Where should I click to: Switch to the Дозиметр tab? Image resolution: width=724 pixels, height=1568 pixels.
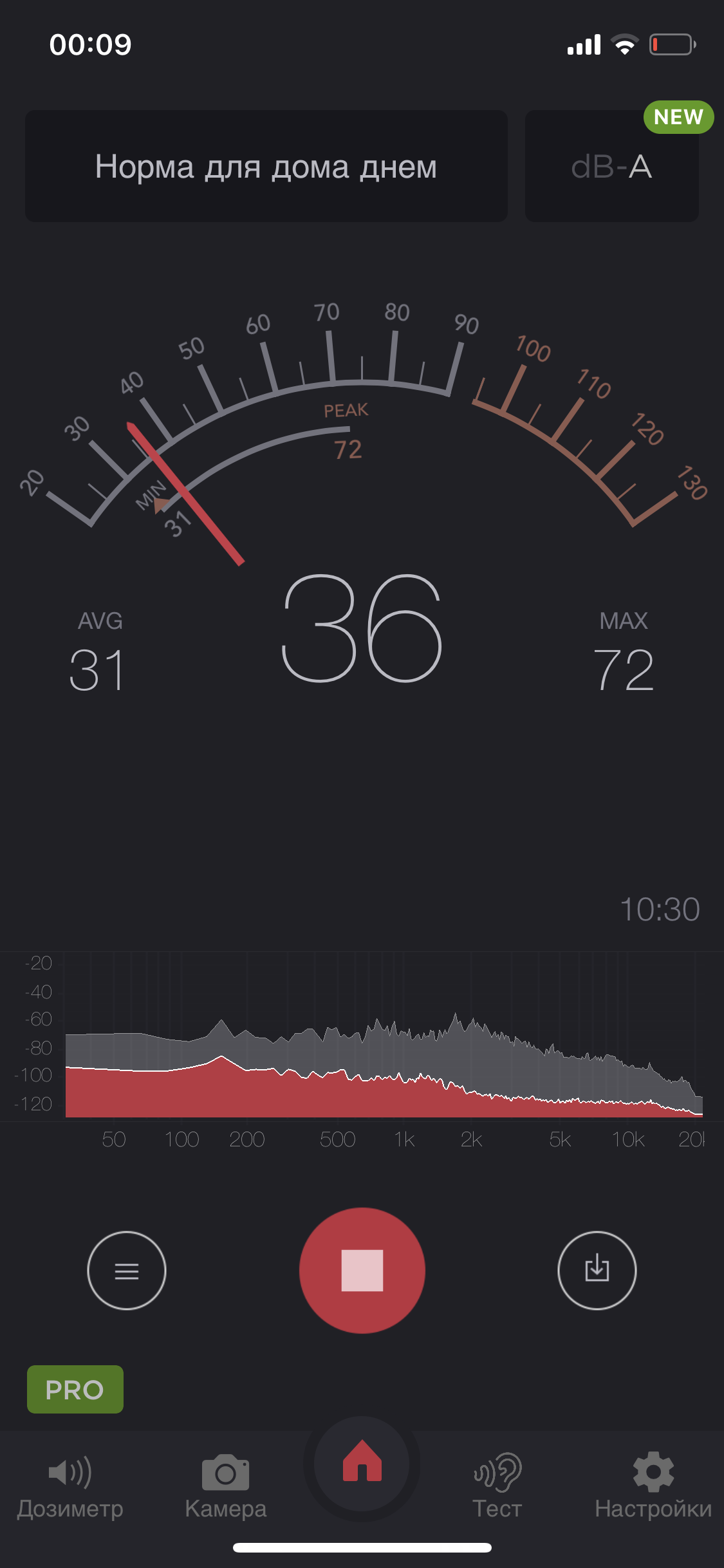(x=70, y=1487)
